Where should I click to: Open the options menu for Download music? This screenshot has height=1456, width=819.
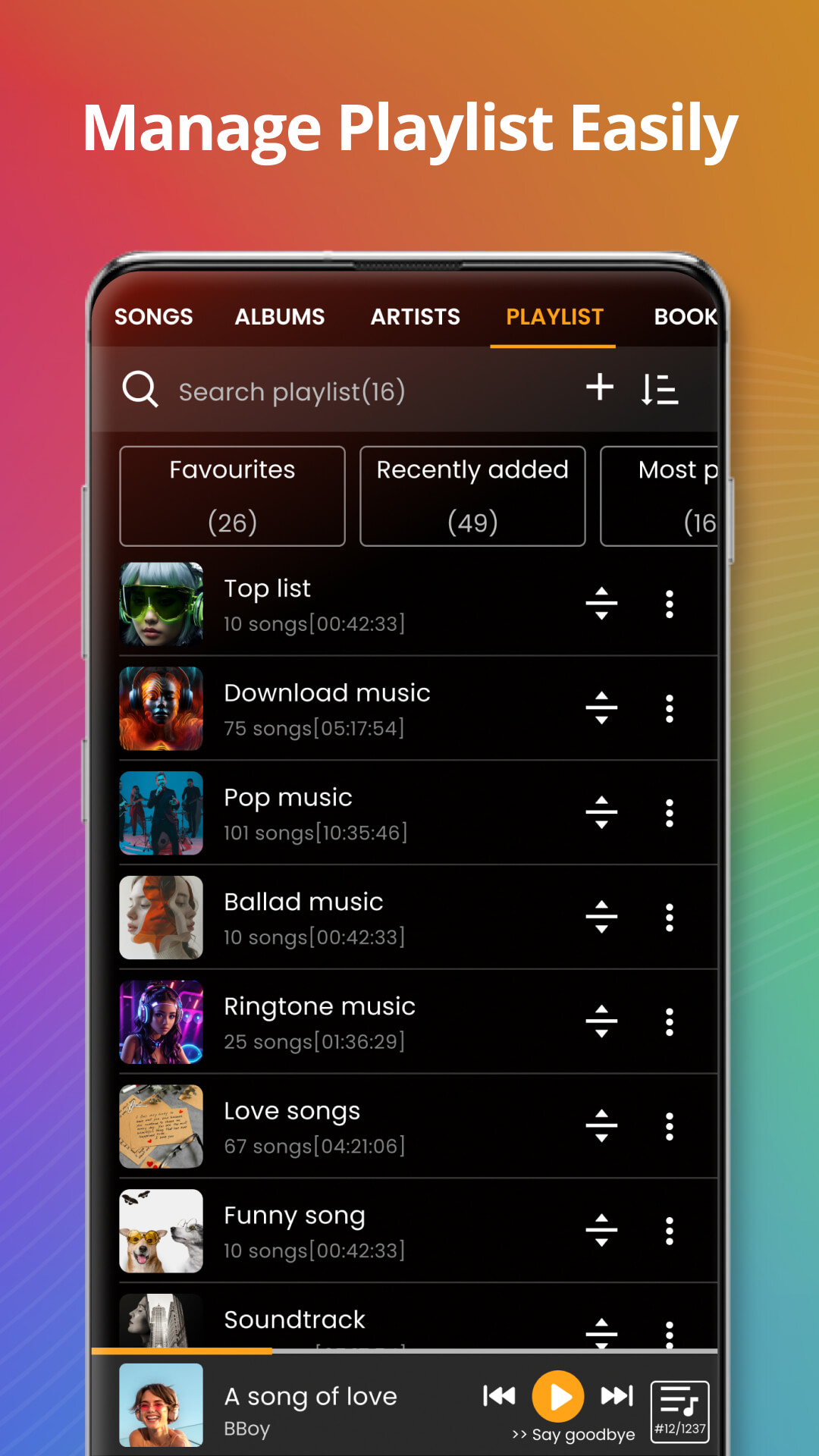(x=669, y=708)
